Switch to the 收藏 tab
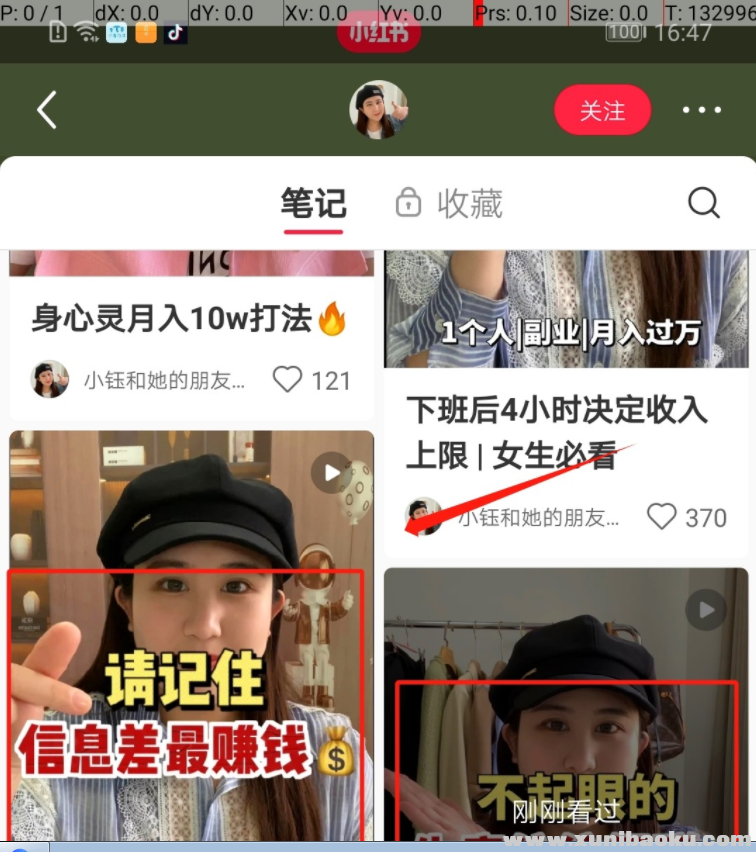This screenshot has height=852, width=756. [x=450, y=204]
